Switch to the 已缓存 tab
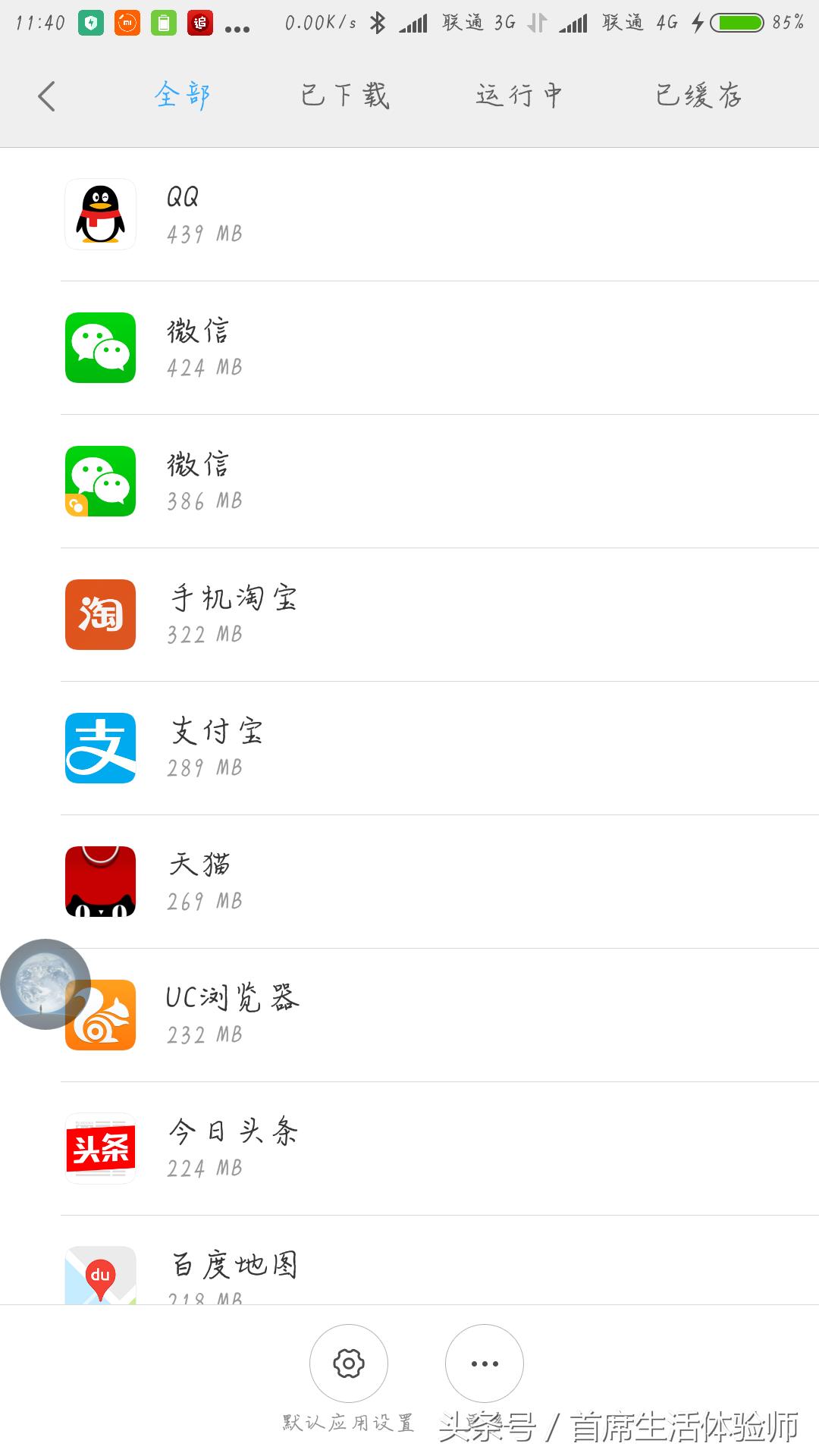The height and width of the screenshot is (1456, 819). click(698, 96)
